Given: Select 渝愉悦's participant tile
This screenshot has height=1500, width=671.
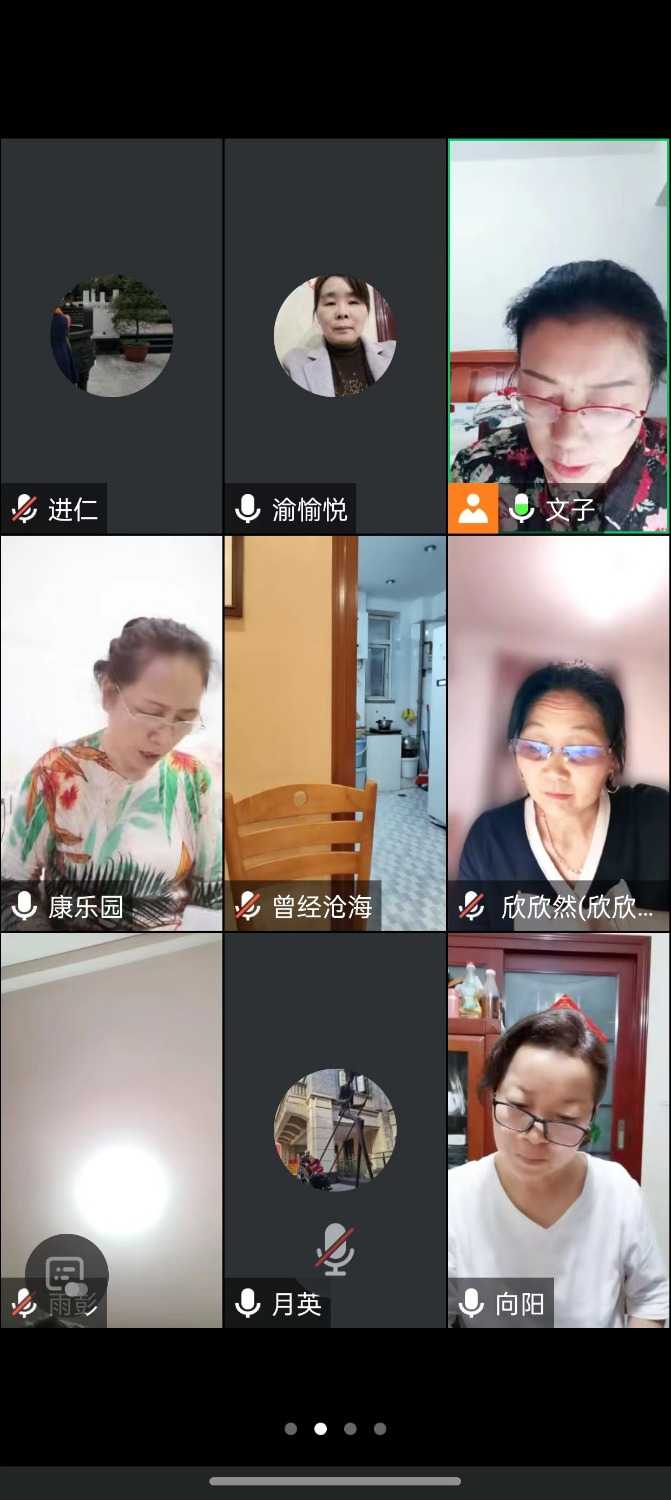Looking at the screenshot, I should [x=335, y=335].
